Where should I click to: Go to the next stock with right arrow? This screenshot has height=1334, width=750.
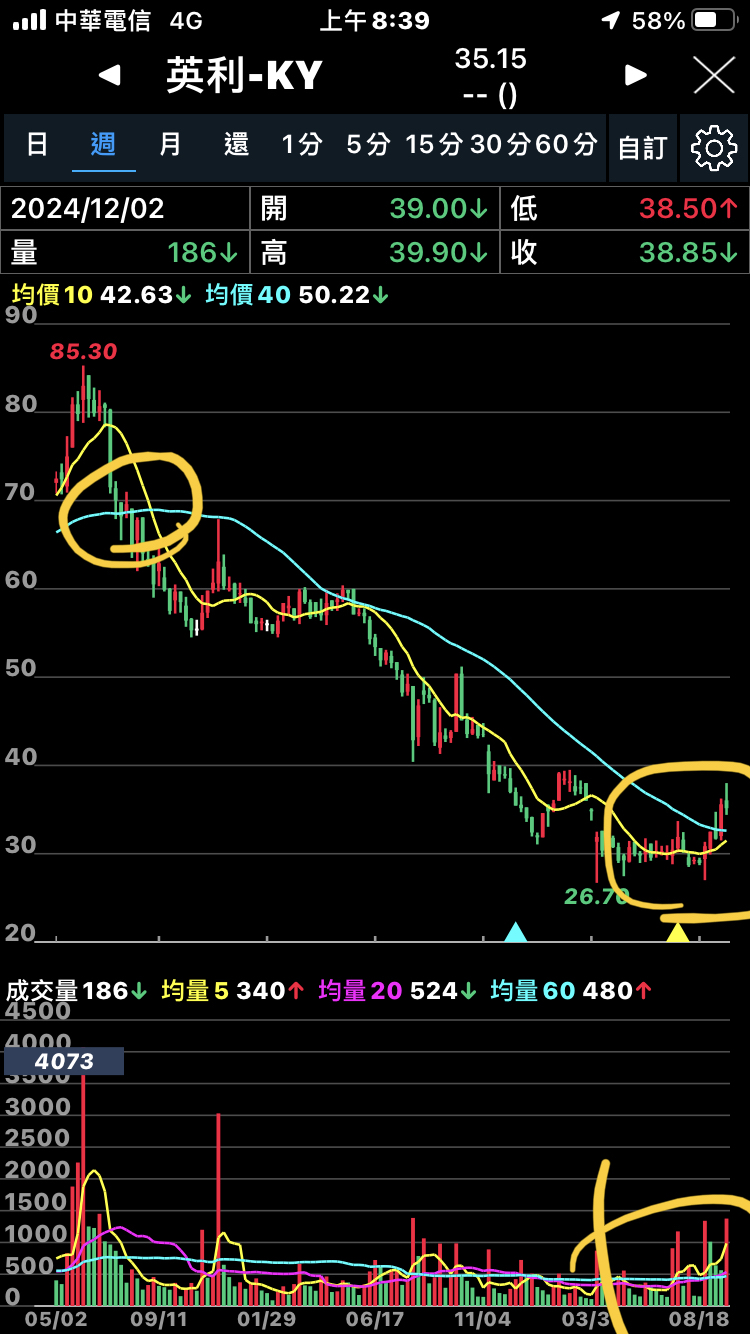coord(636,75)
